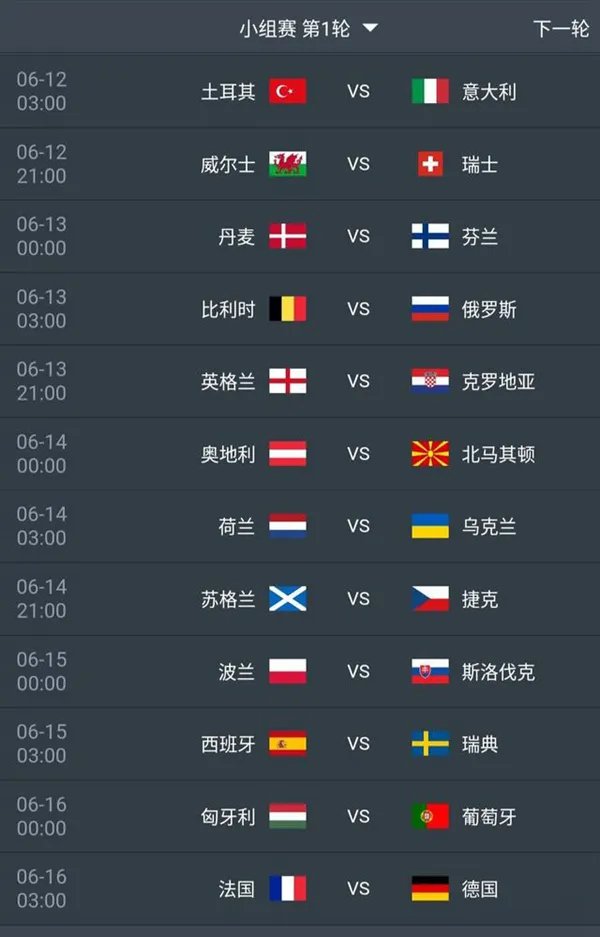
Task: Open the 英格兰 vs 克罗地亚 match
Action: [x=358, y=381]
